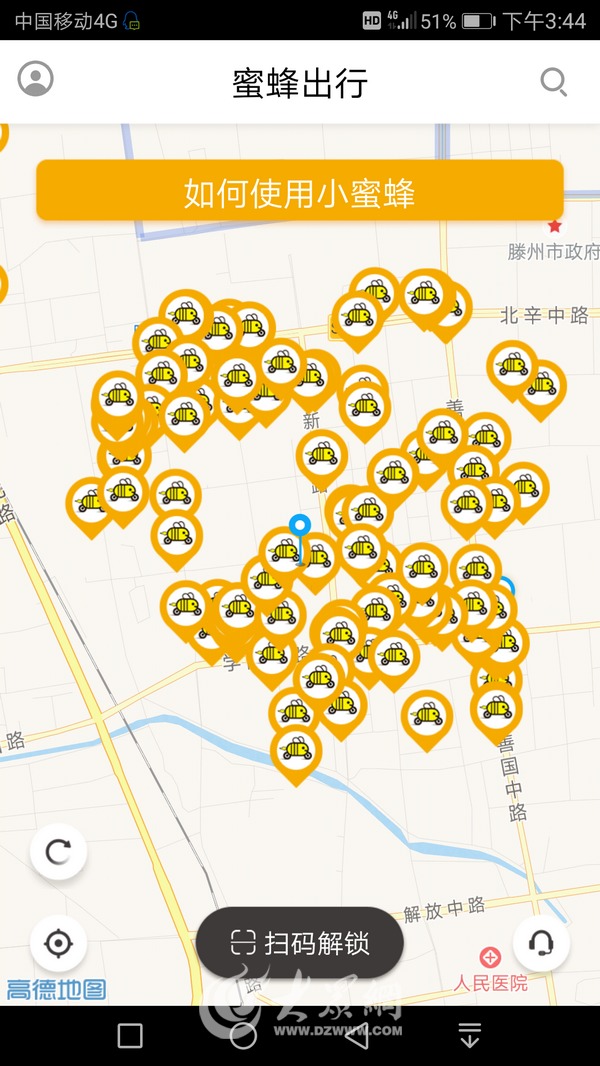600x1066 pixels.
Task: Tap the 如何使用小蜜蜂 banner button
Action: 300,191
